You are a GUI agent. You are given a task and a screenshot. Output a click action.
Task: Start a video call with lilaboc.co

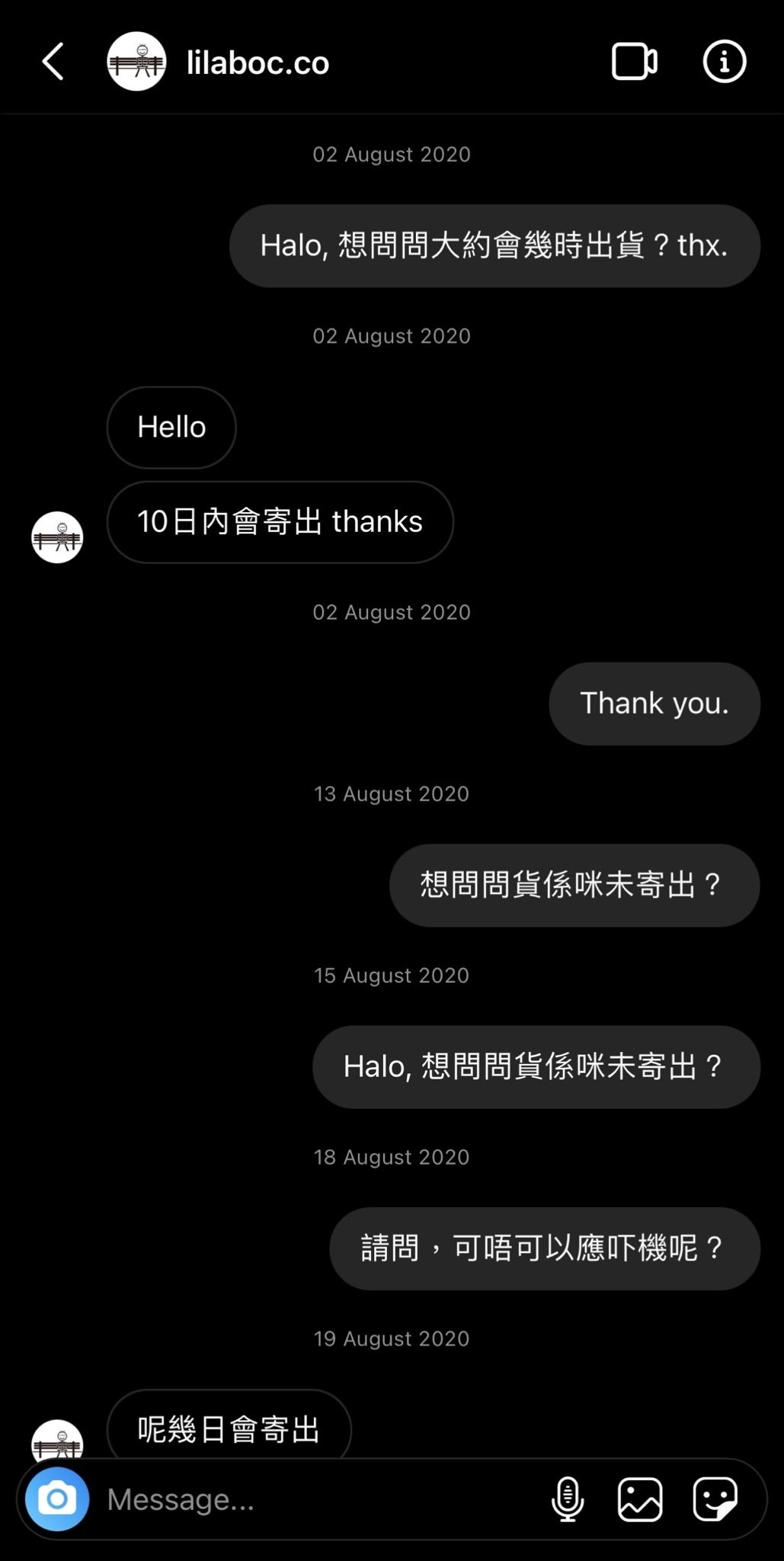(634, 62)
